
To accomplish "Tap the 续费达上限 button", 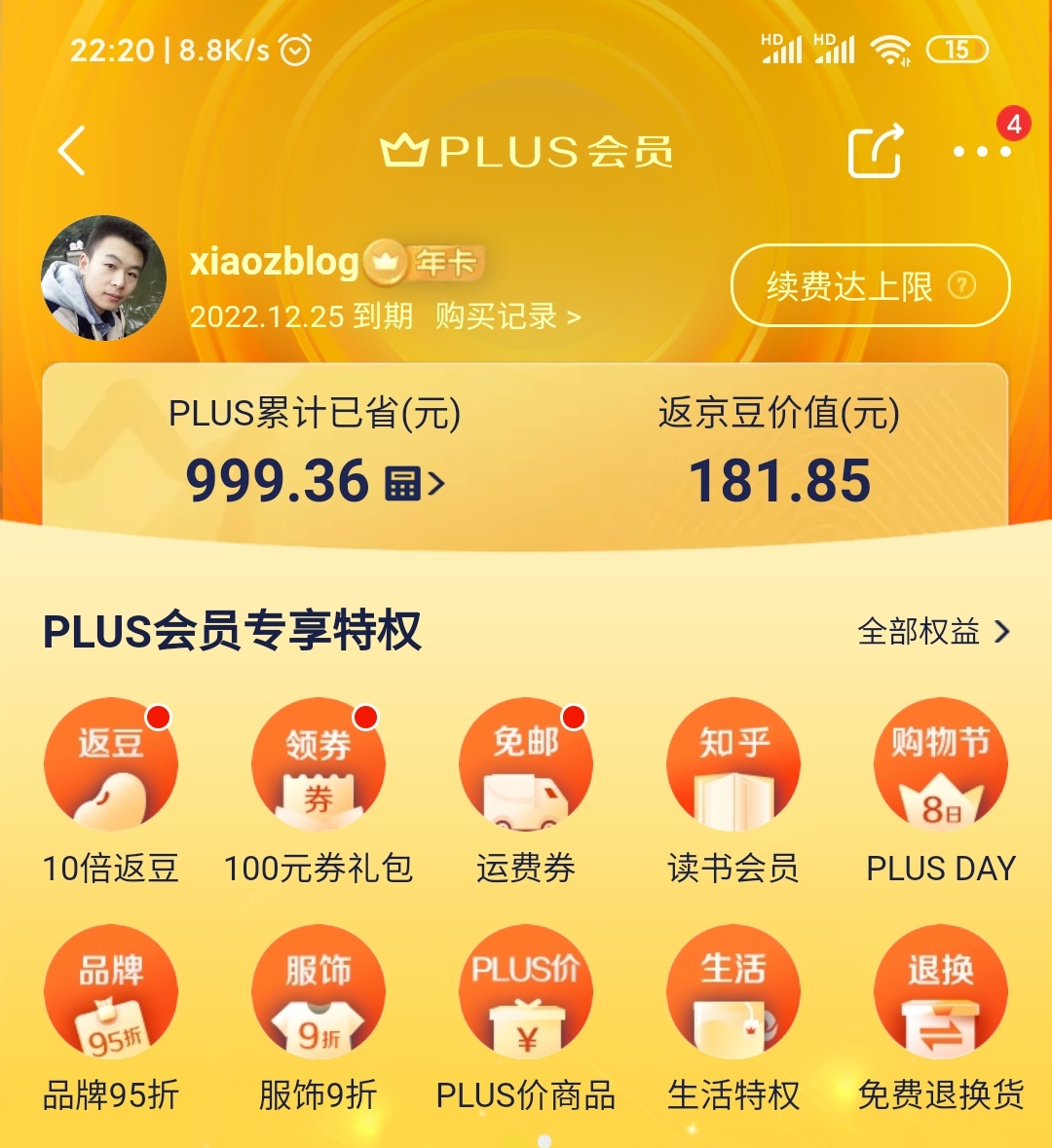I will point(870,285).
